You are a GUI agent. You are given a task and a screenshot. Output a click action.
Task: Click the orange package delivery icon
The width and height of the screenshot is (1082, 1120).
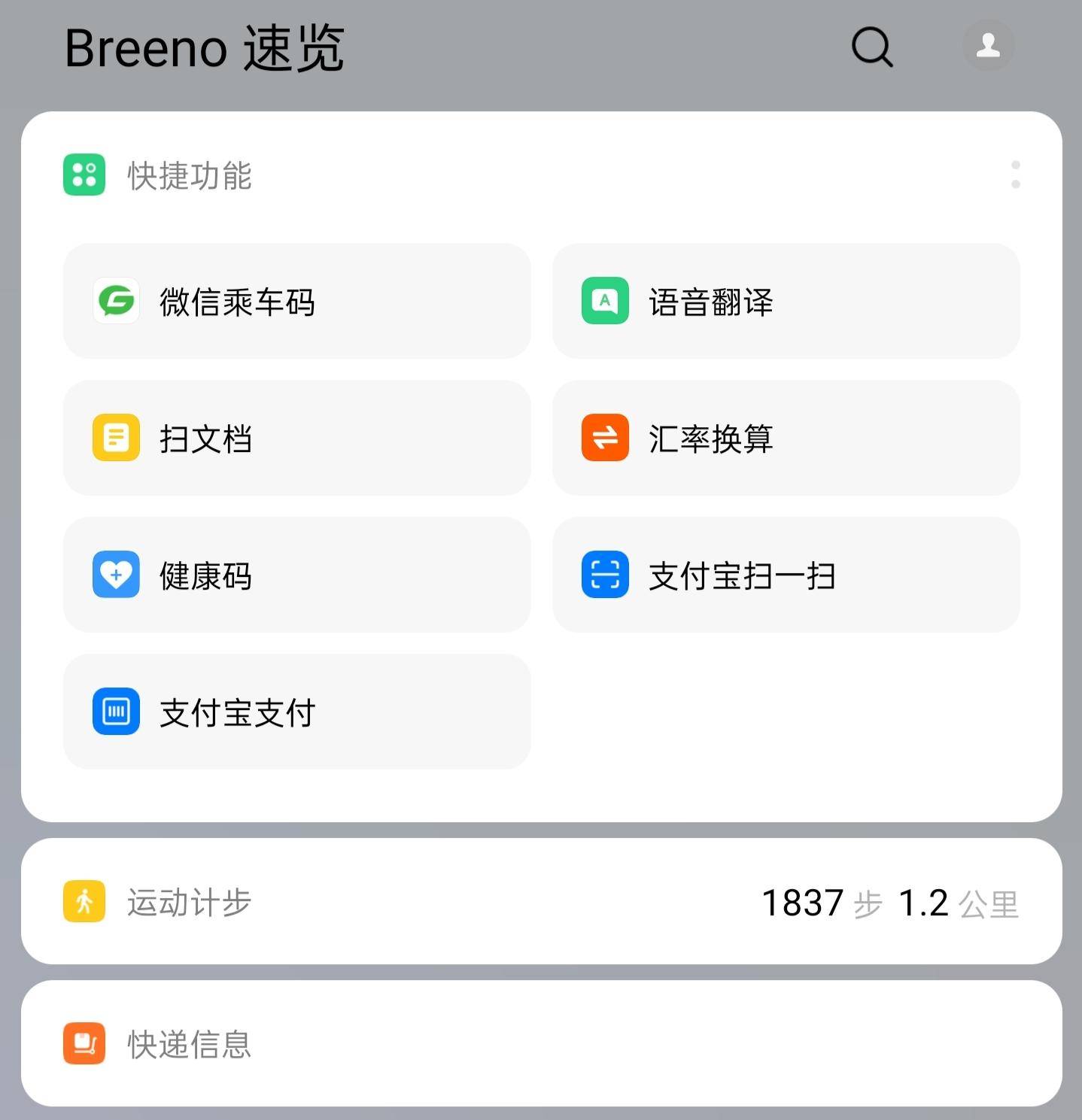tap(84, 1043)
